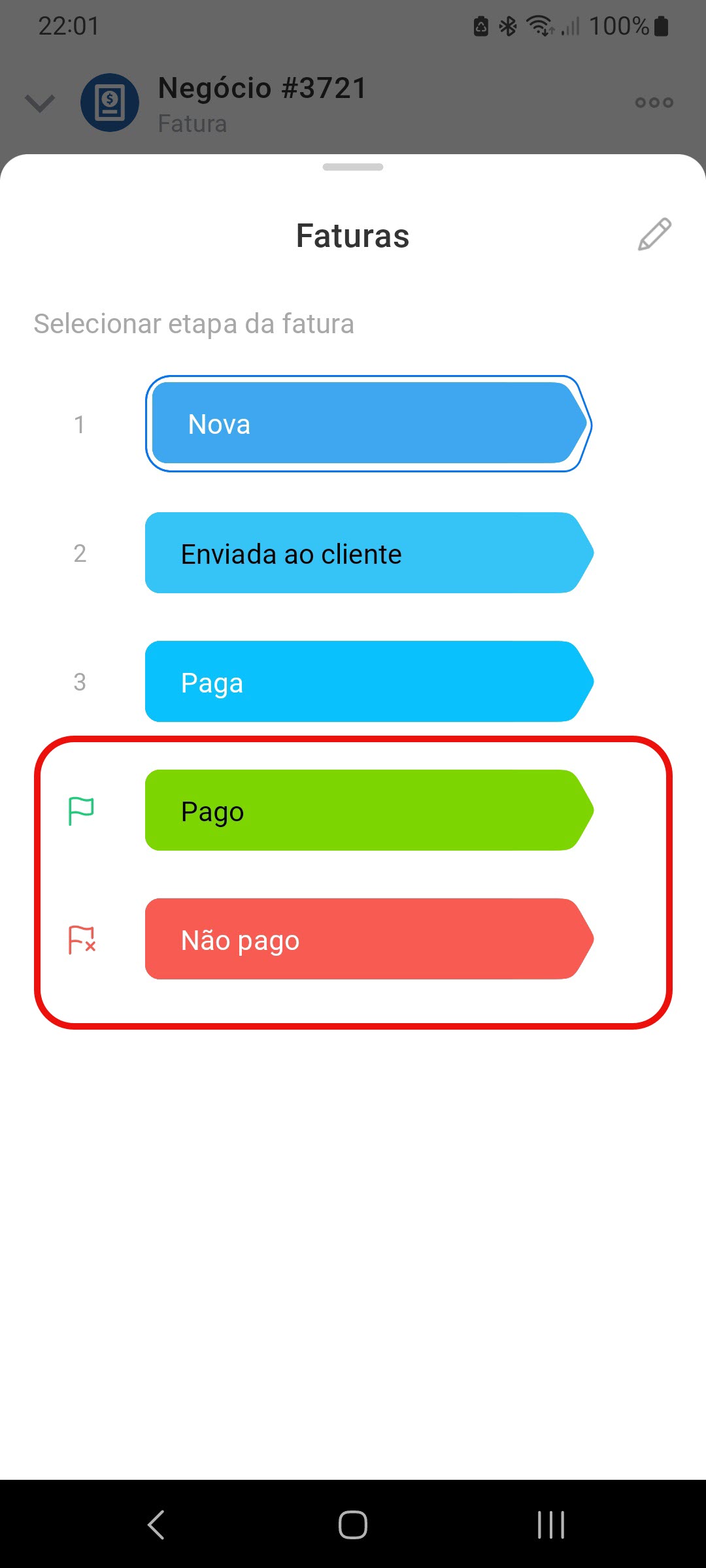Collapse Negócio #3721 with the down chevron
The height and width of the screenshot is (1568, 706).
tap(40, 103)
